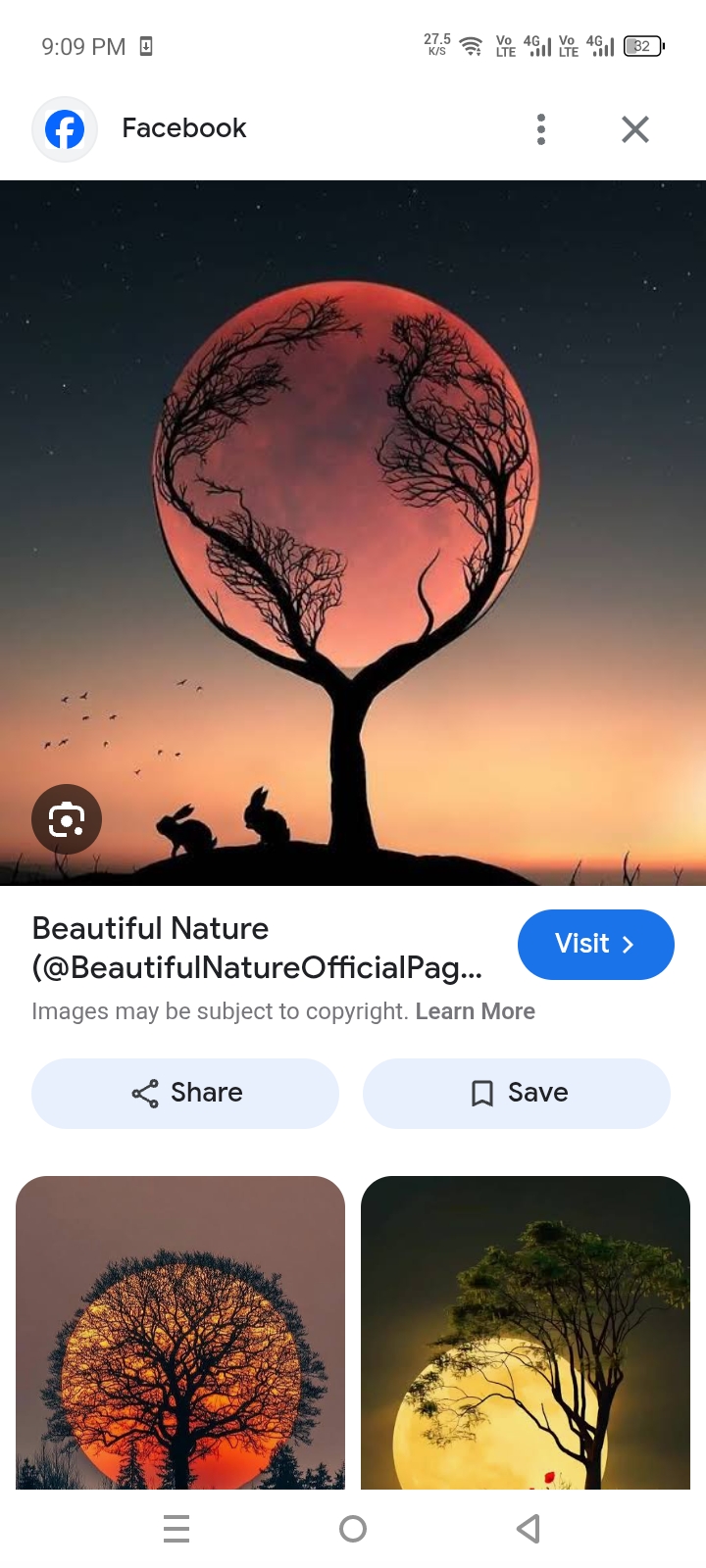This screenshot has width=706, height=1568.
Task: Save this image to collections
Action: pyautogui.click(x=517, y=1093)
